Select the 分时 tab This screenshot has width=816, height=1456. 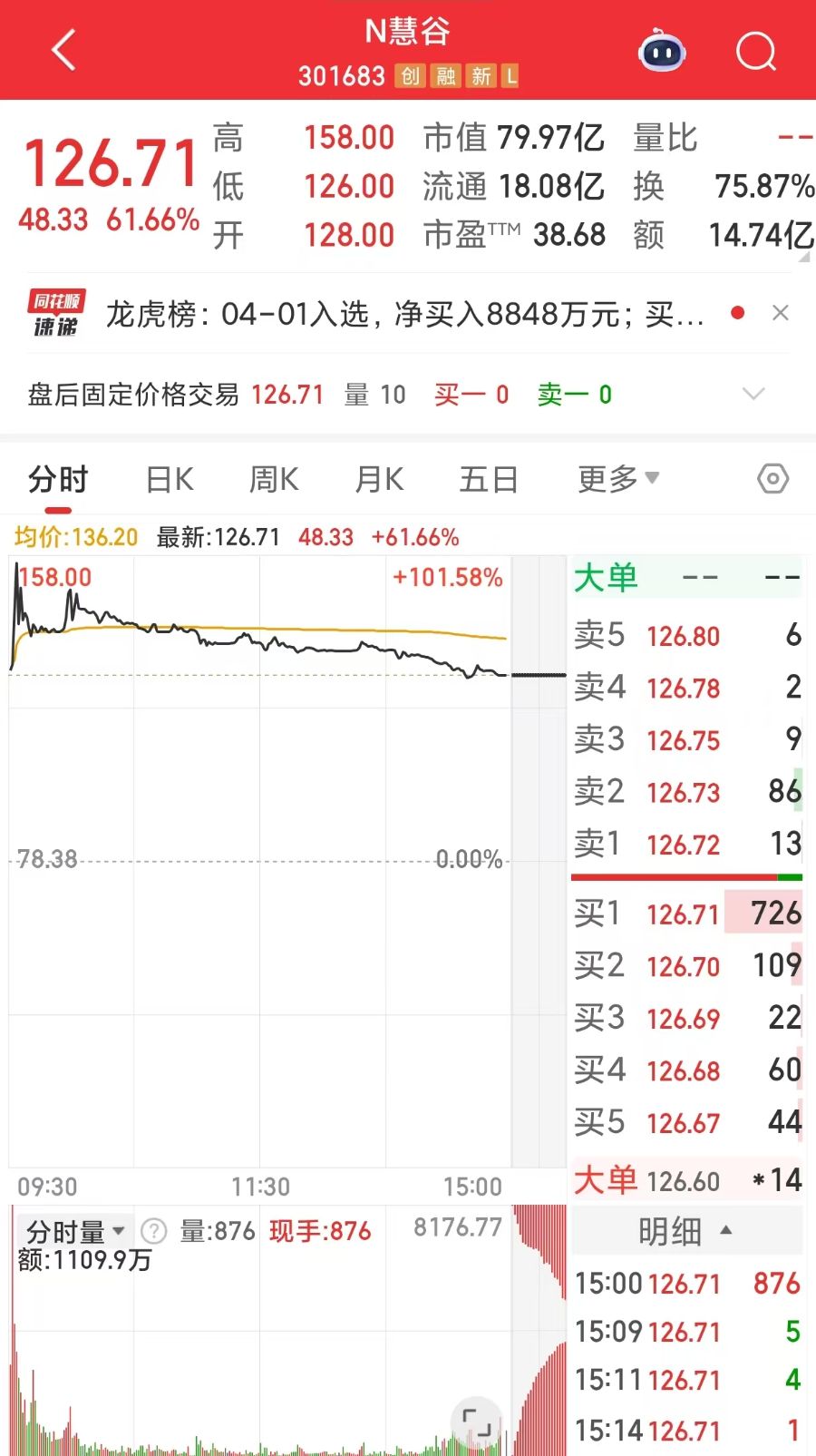click(x=58, y=479)
